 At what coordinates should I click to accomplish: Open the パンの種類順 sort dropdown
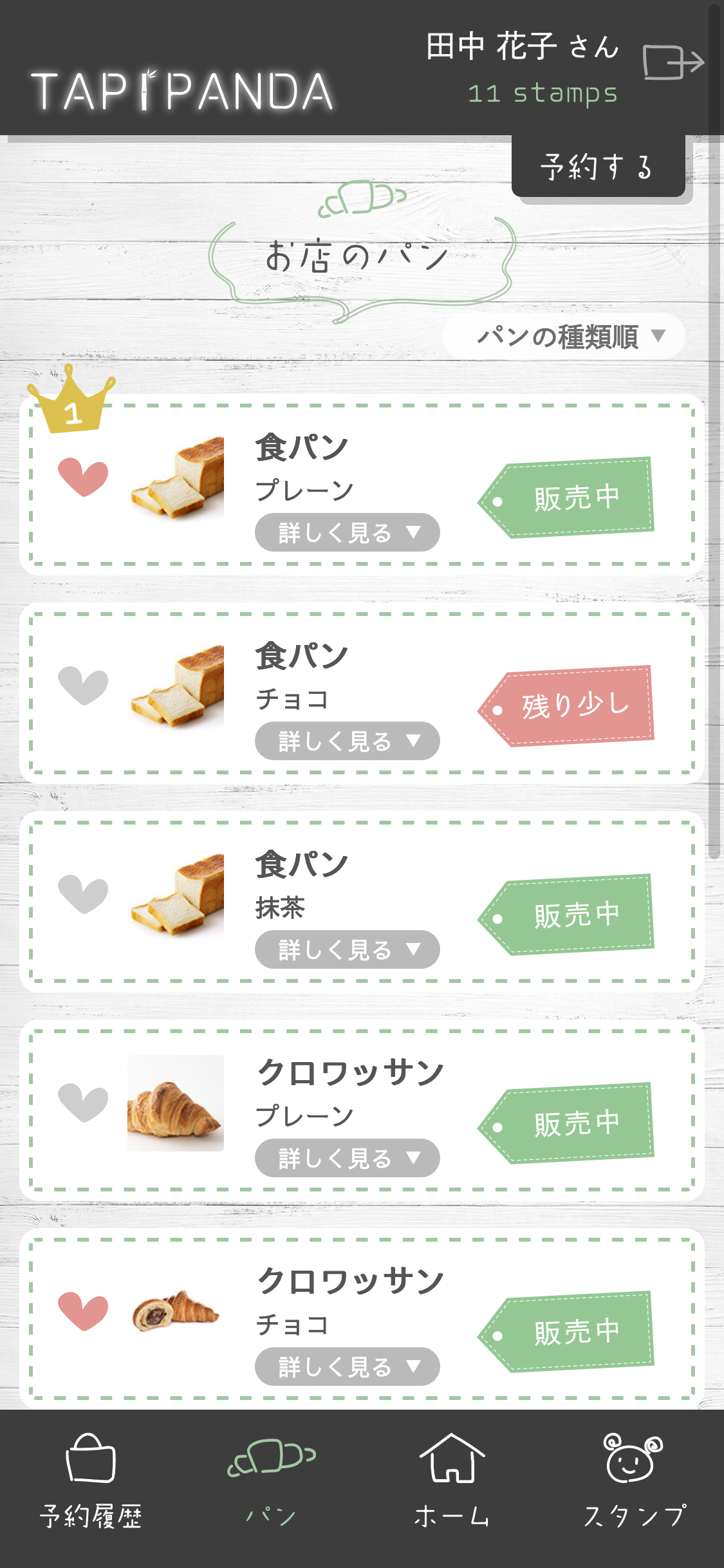click(x=564, y=336)
